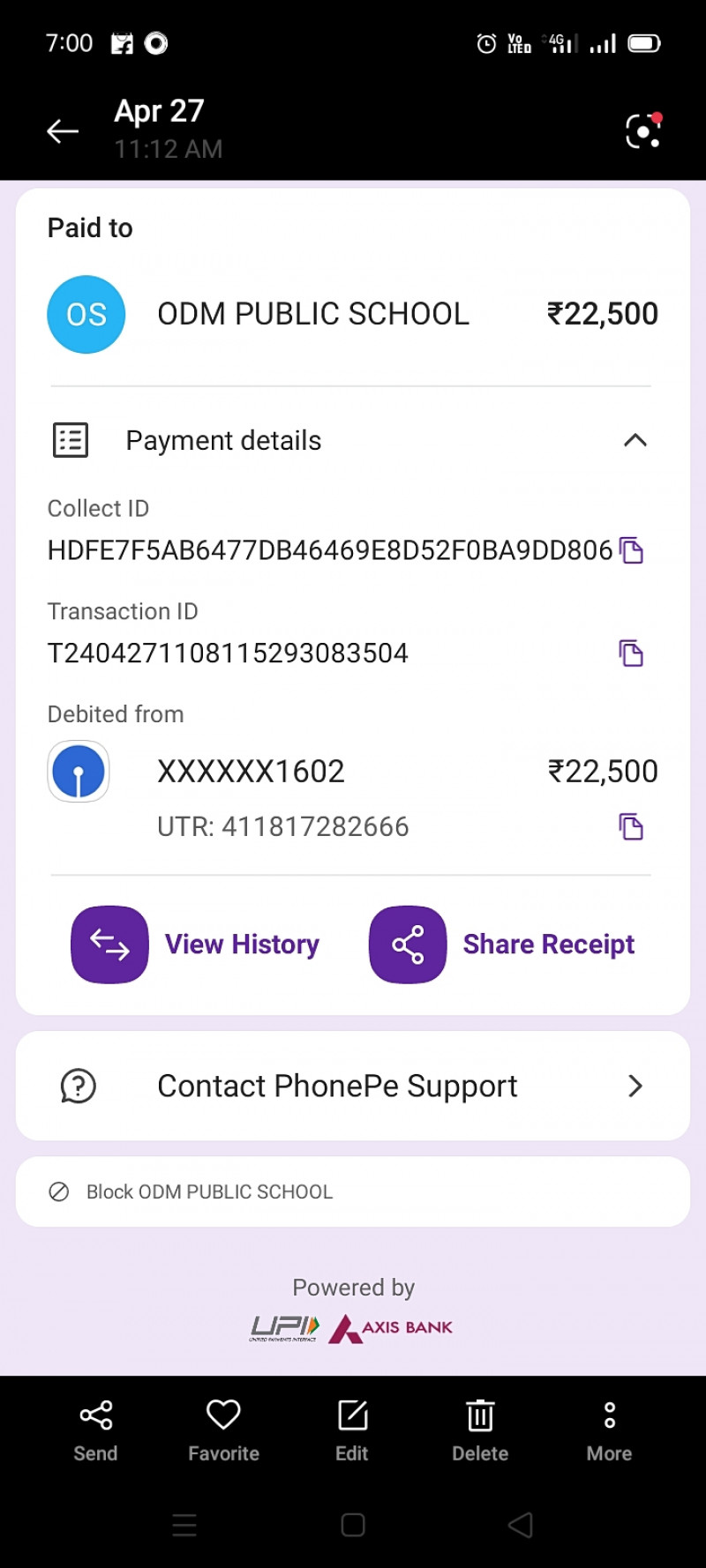Image resolution: width=706 pixels, height=1568 pixels.
Task: Copy the Transaction ID
Action: [x=631, y=653]
